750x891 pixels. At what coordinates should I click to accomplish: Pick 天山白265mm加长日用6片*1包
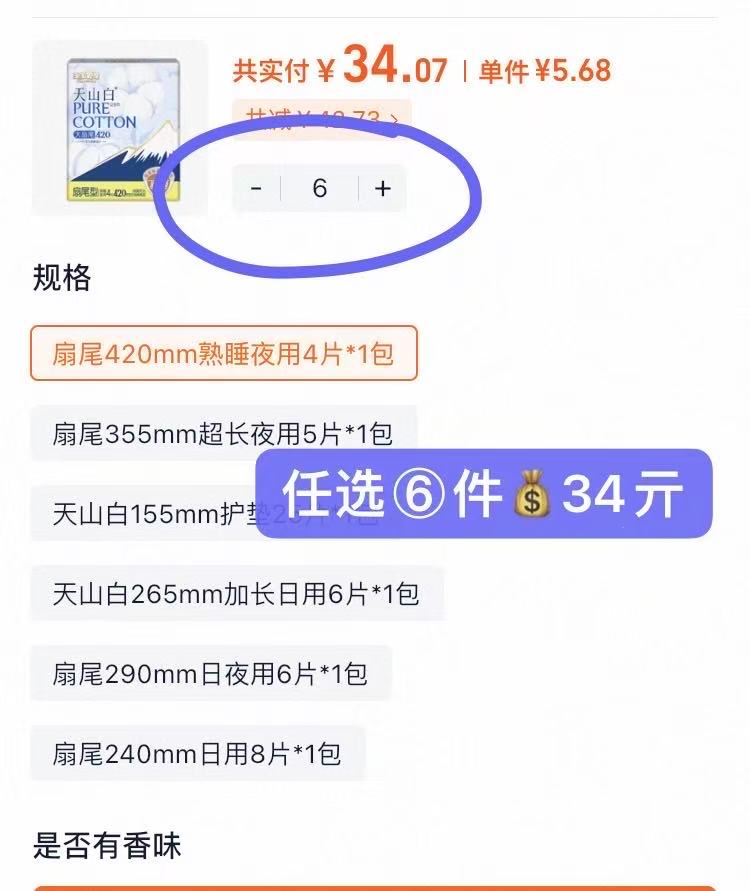236,594
